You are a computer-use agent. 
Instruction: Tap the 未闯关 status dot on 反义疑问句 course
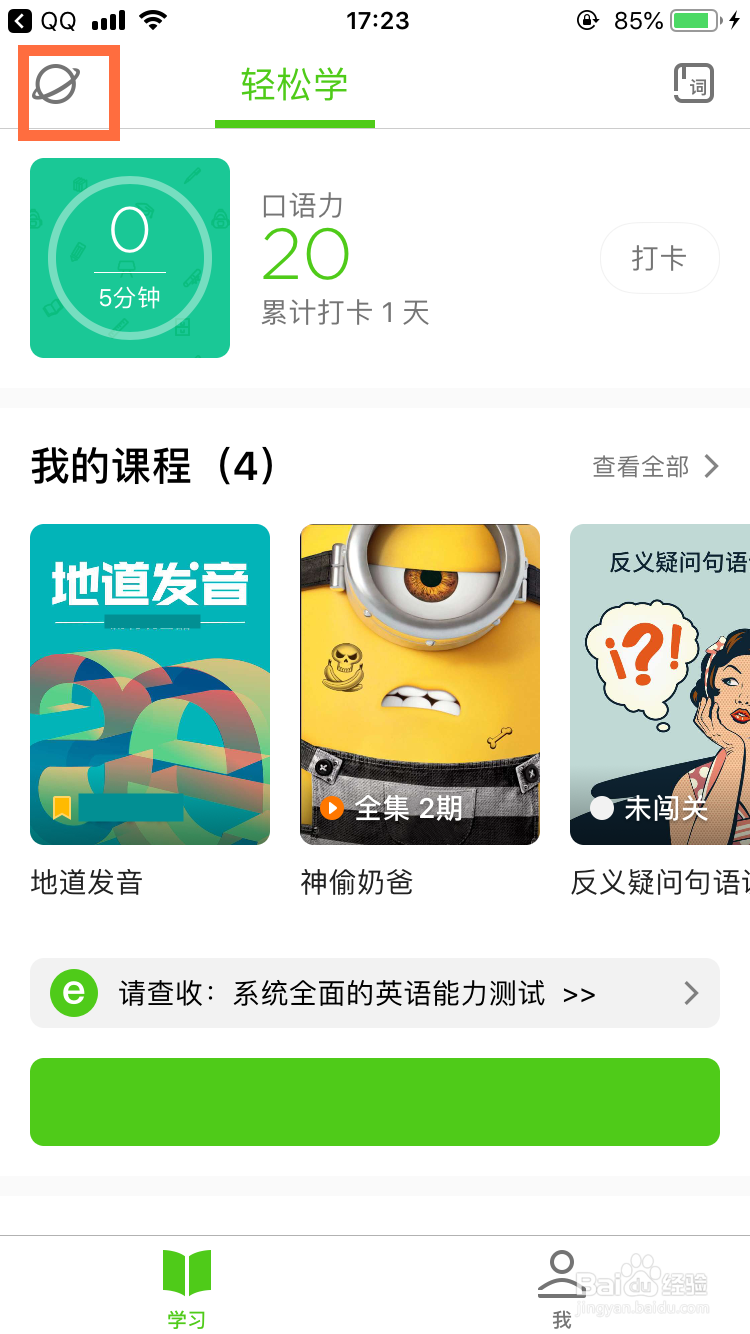click(x=602, y=810)
